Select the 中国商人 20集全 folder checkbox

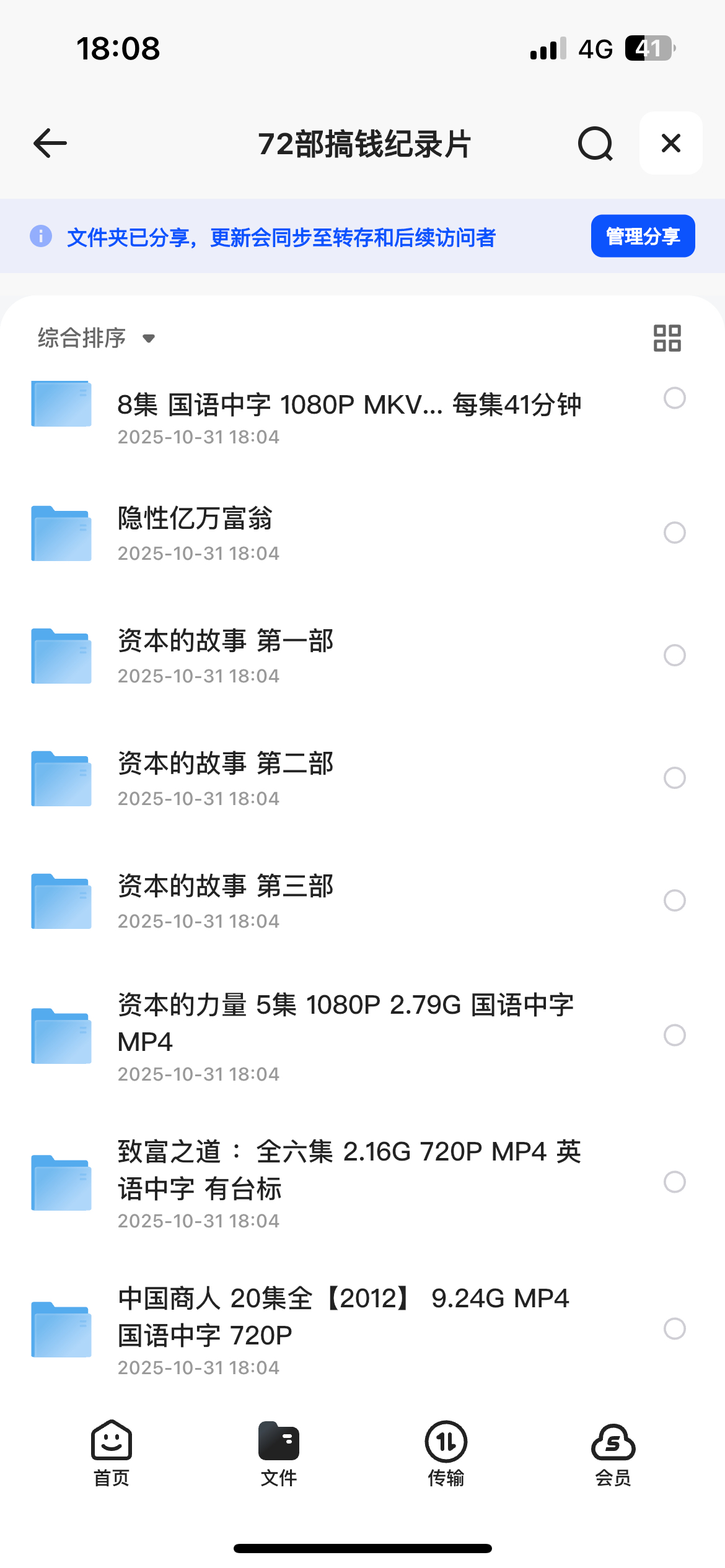point(674,1328)
